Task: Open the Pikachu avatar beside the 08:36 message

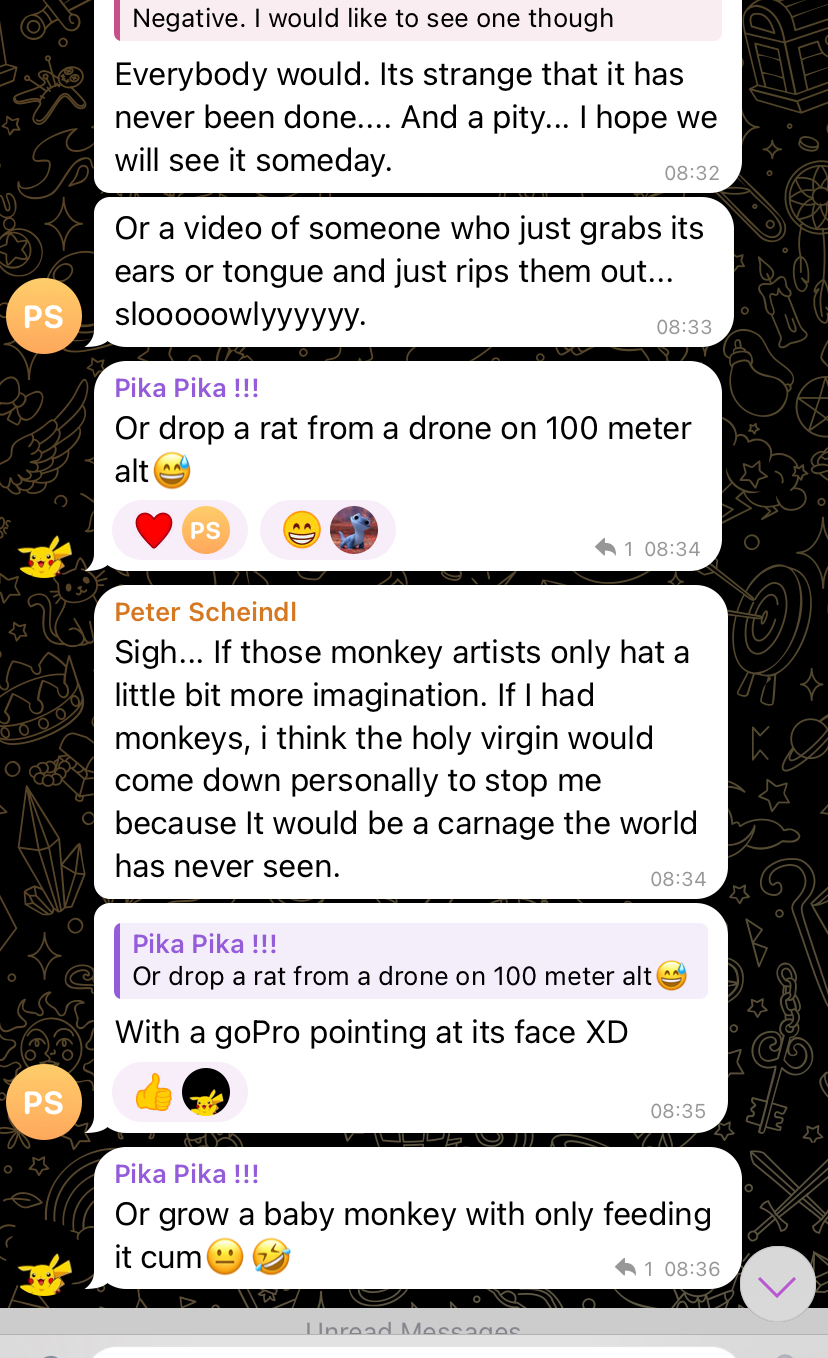Action: click(44, 1275)
